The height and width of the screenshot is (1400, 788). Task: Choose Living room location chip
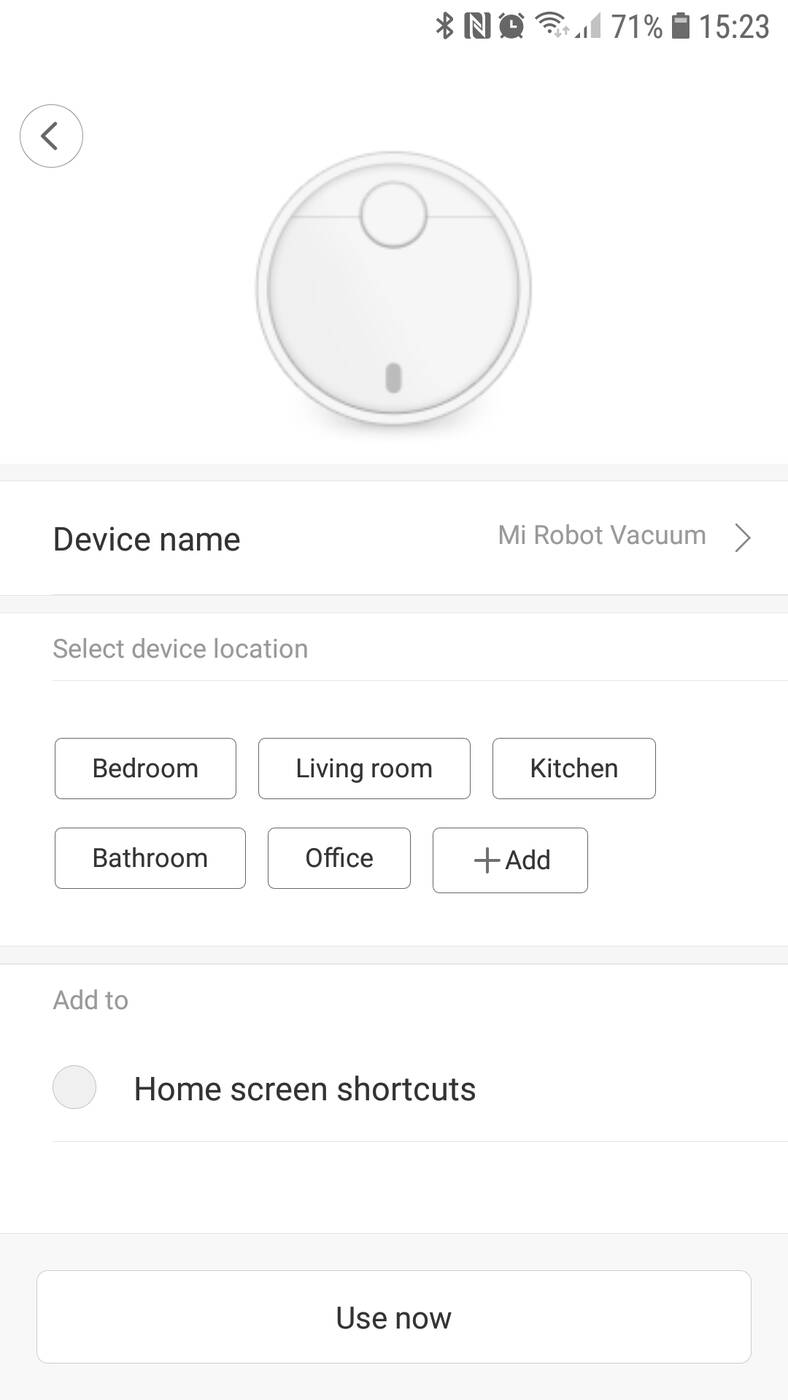coord(364,768)
